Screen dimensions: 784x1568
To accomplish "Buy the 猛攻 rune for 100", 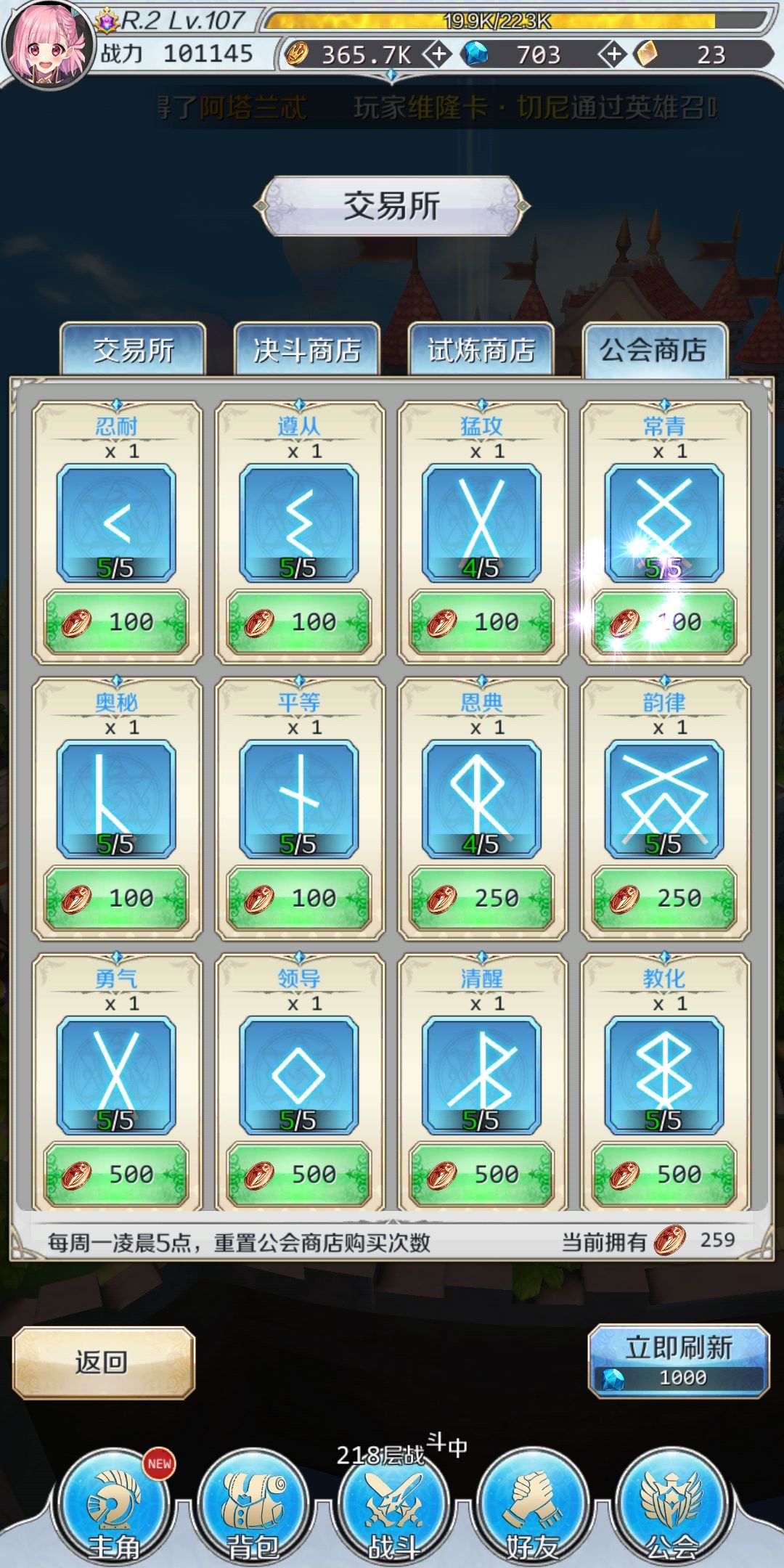I will [x=482, y=622].
